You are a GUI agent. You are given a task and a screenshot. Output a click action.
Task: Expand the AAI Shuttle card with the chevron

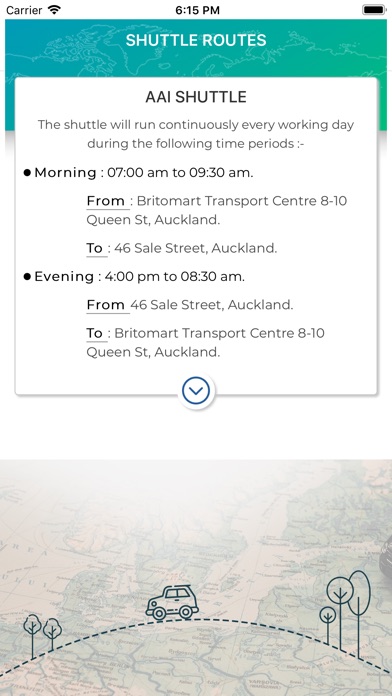[196, 391]
